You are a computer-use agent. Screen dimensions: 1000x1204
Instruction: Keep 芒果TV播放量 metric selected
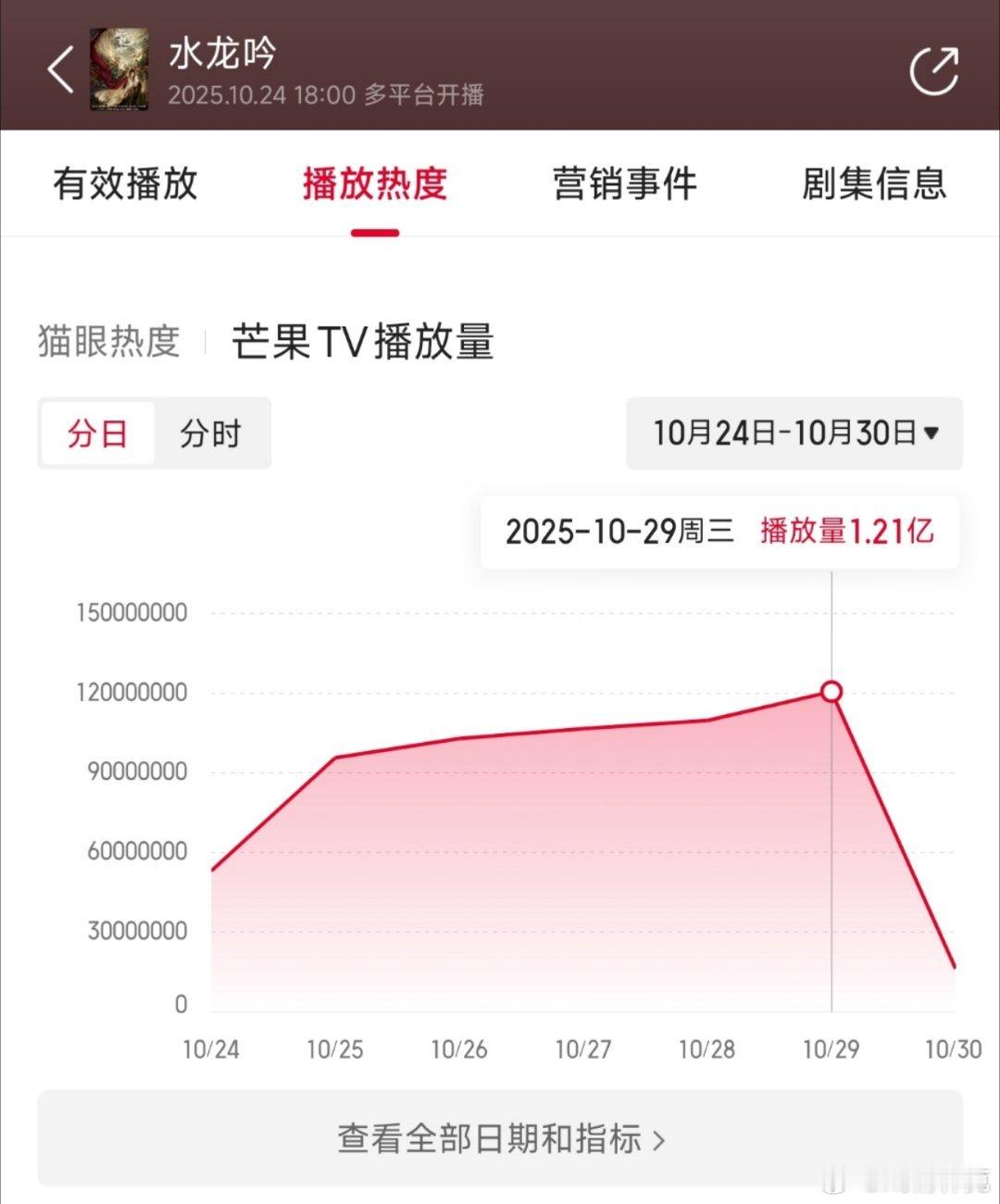click(362, 343)
